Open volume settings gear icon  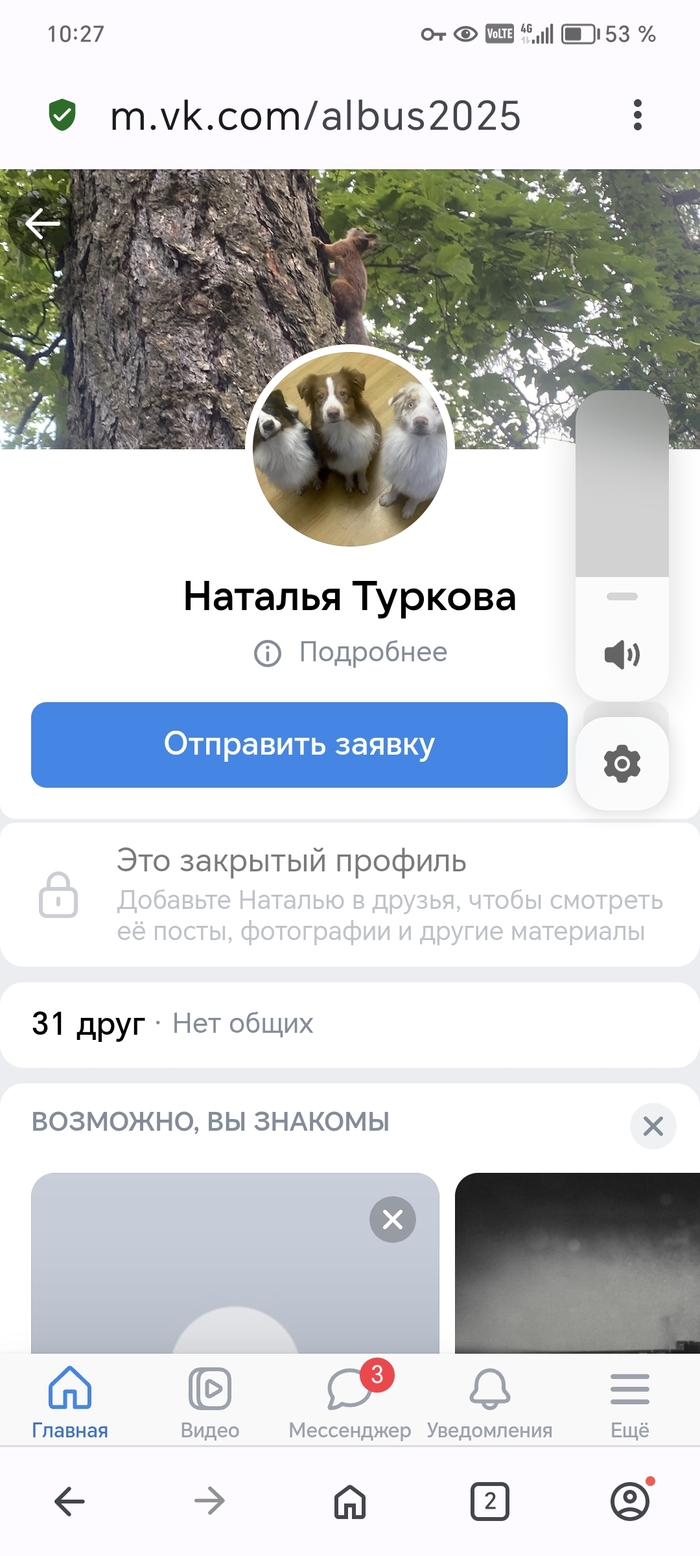622,764
